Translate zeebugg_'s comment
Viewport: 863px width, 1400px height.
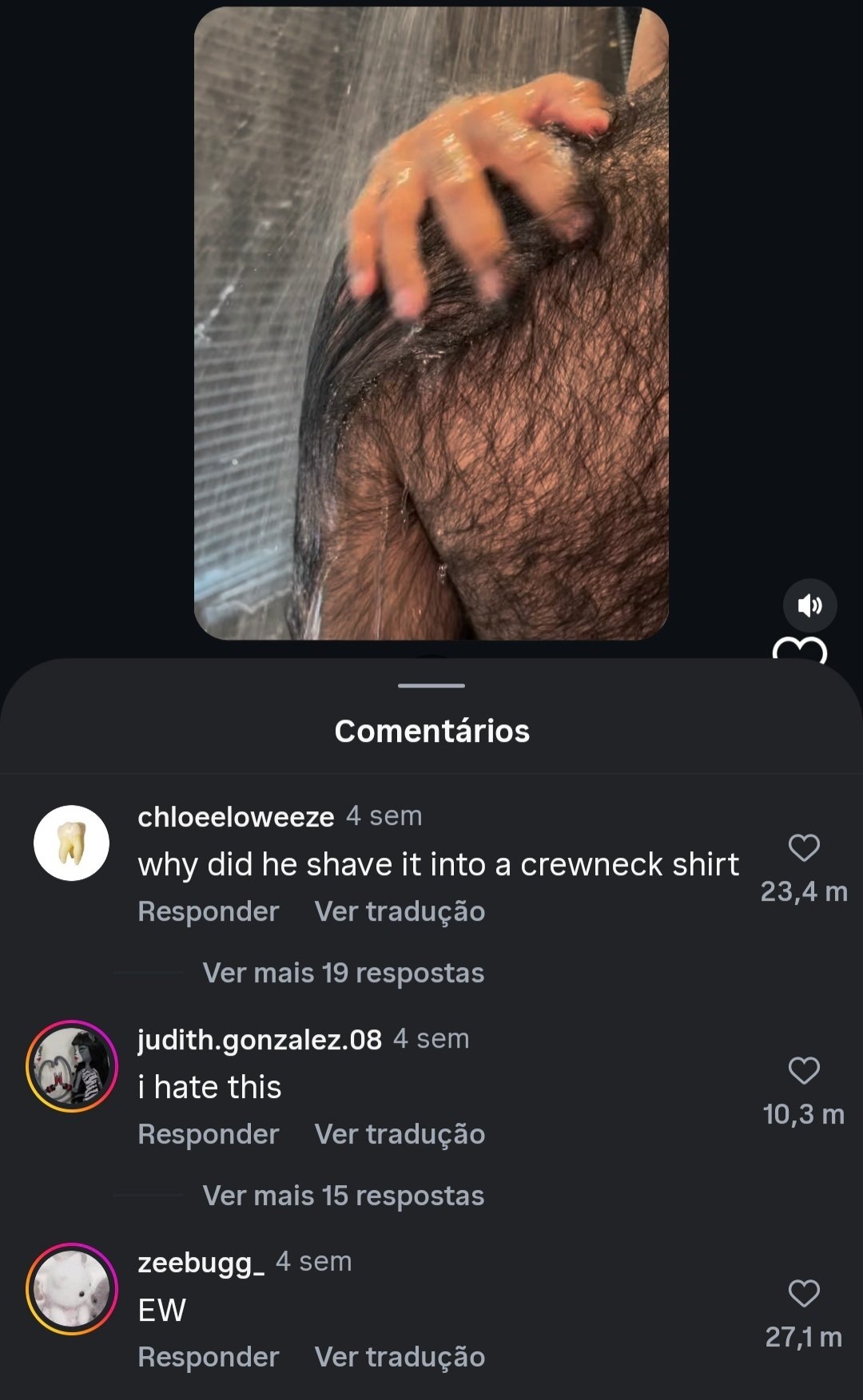click(x=400, y=1357)
